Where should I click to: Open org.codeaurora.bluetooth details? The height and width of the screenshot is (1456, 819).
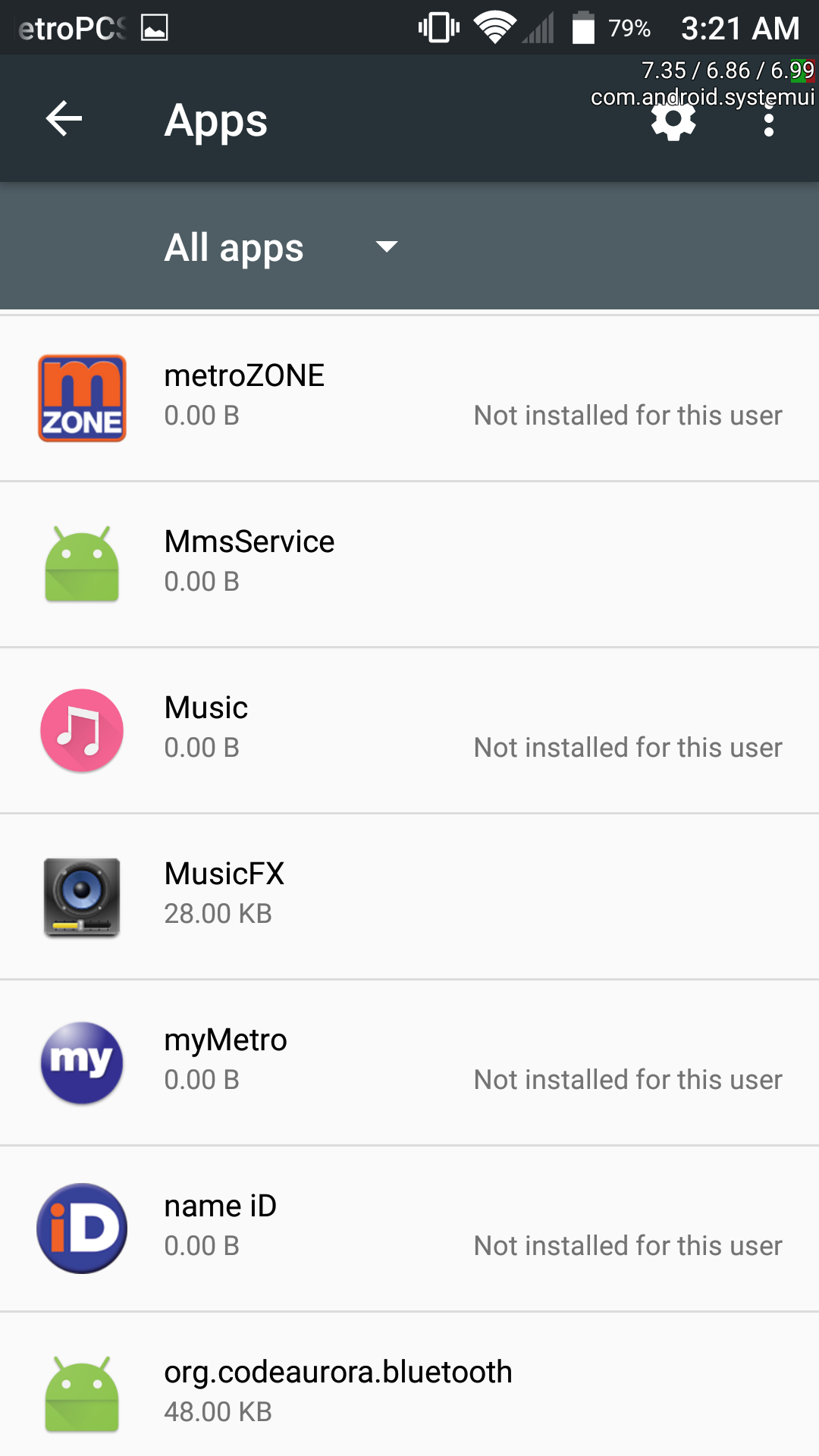(409, 1385)
